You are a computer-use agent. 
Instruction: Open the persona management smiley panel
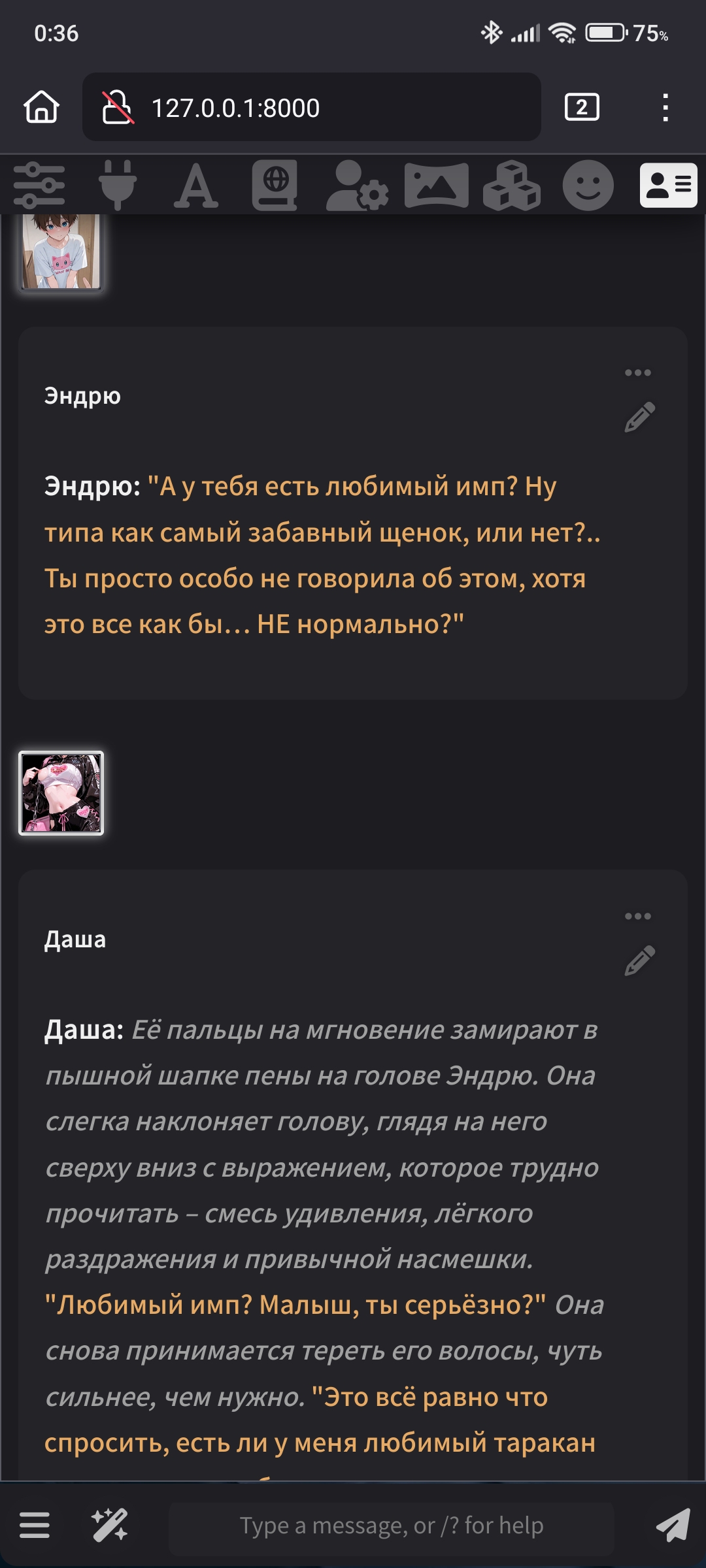[588, 186]
